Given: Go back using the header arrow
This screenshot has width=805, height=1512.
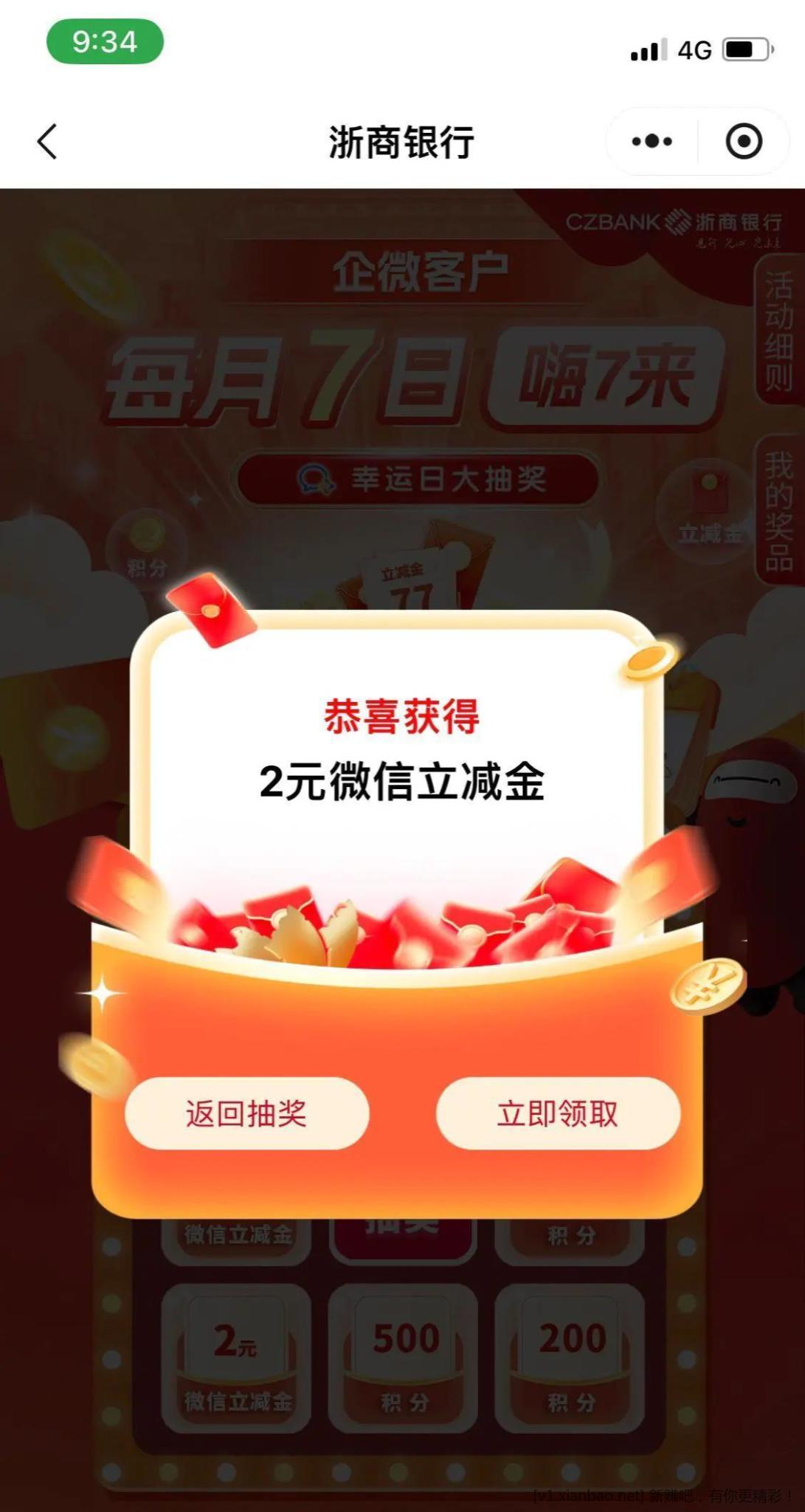Looking at the screenshot, I should coord(47,141).
